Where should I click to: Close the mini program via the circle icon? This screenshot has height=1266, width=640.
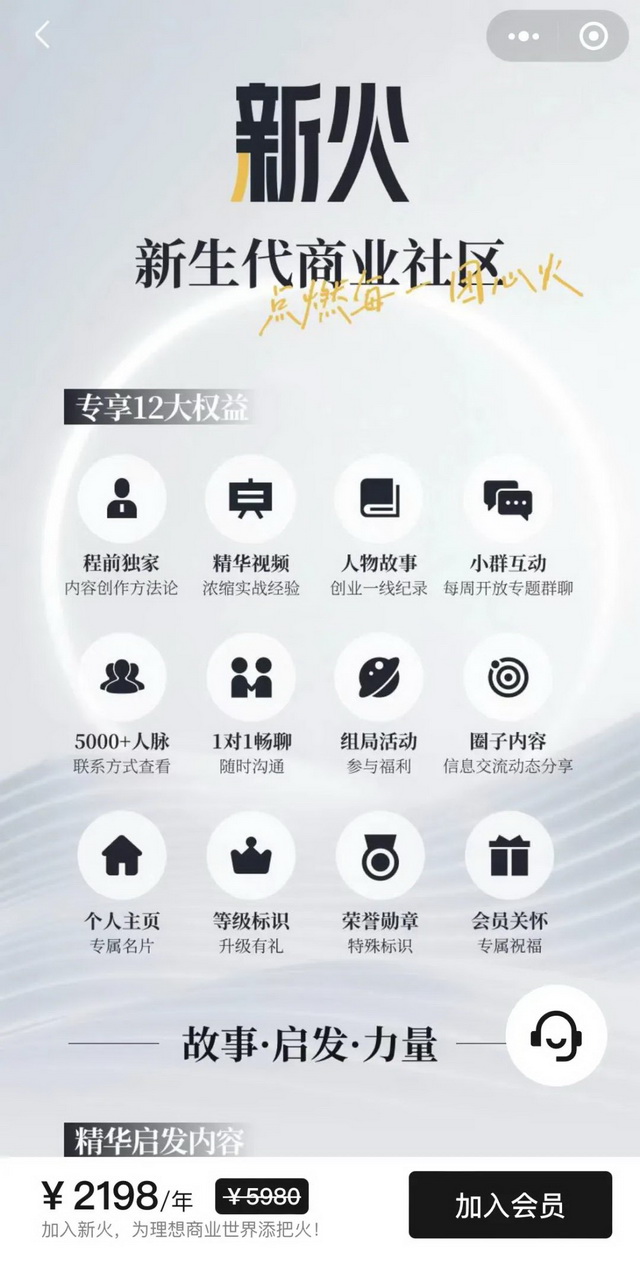tap(593, 37)
